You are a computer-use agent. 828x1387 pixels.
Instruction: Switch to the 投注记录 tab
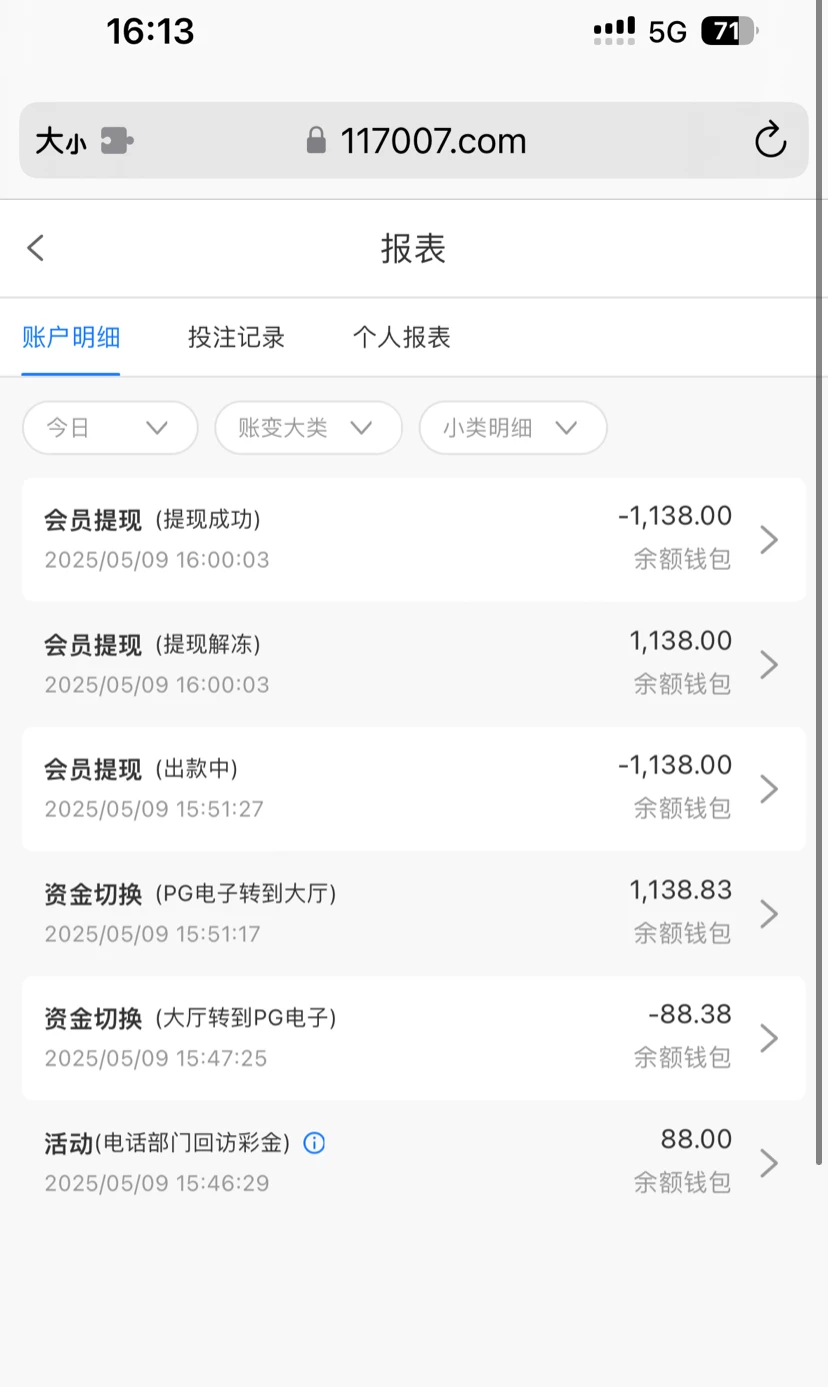[236, 337]
